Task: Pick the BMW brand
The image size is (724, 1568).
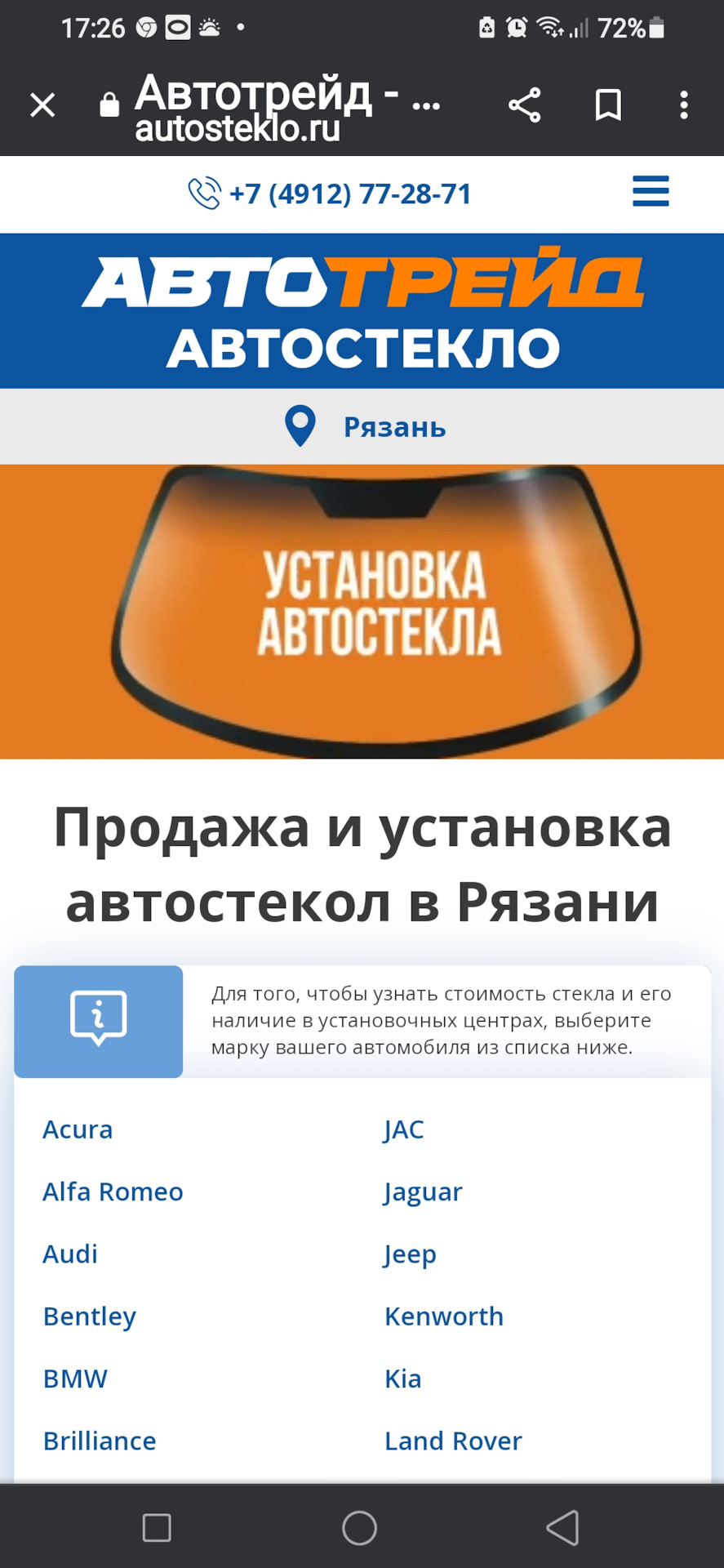Action: (75, 1379)
